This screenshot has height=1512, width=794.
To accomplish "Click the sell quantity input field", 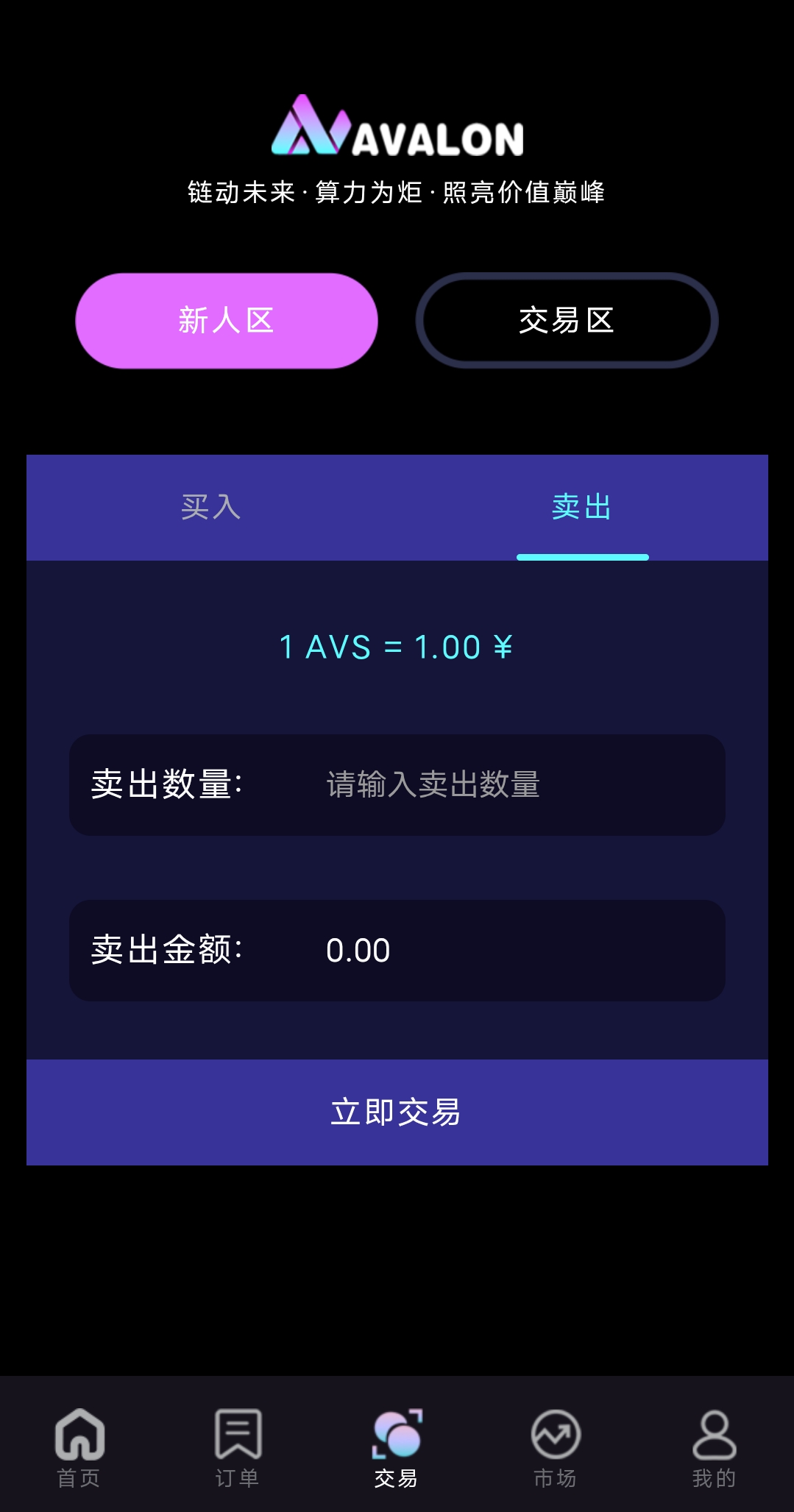I will coord(478,784).
